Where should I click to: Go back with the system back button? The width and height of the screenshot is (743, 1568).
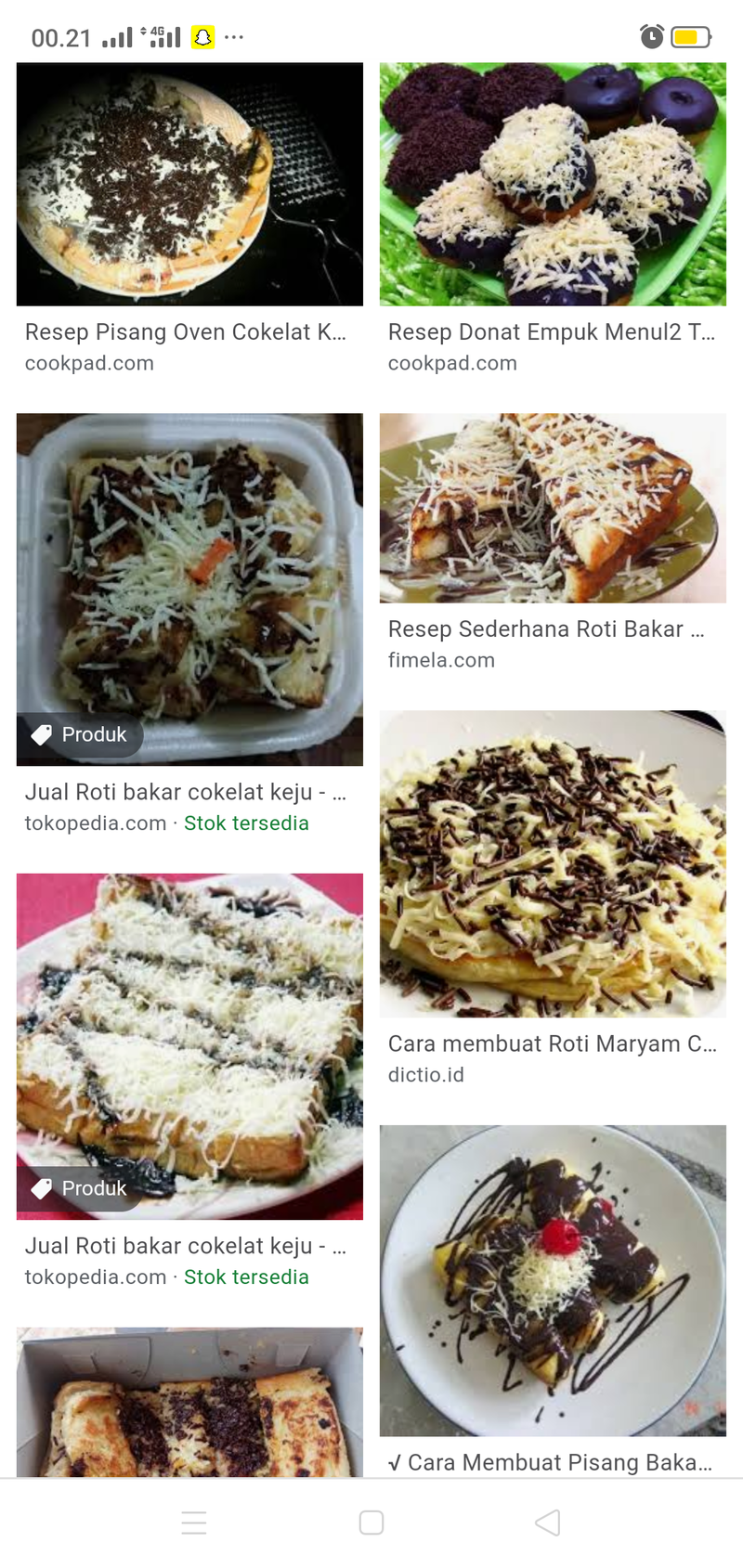click(548, 1523)
